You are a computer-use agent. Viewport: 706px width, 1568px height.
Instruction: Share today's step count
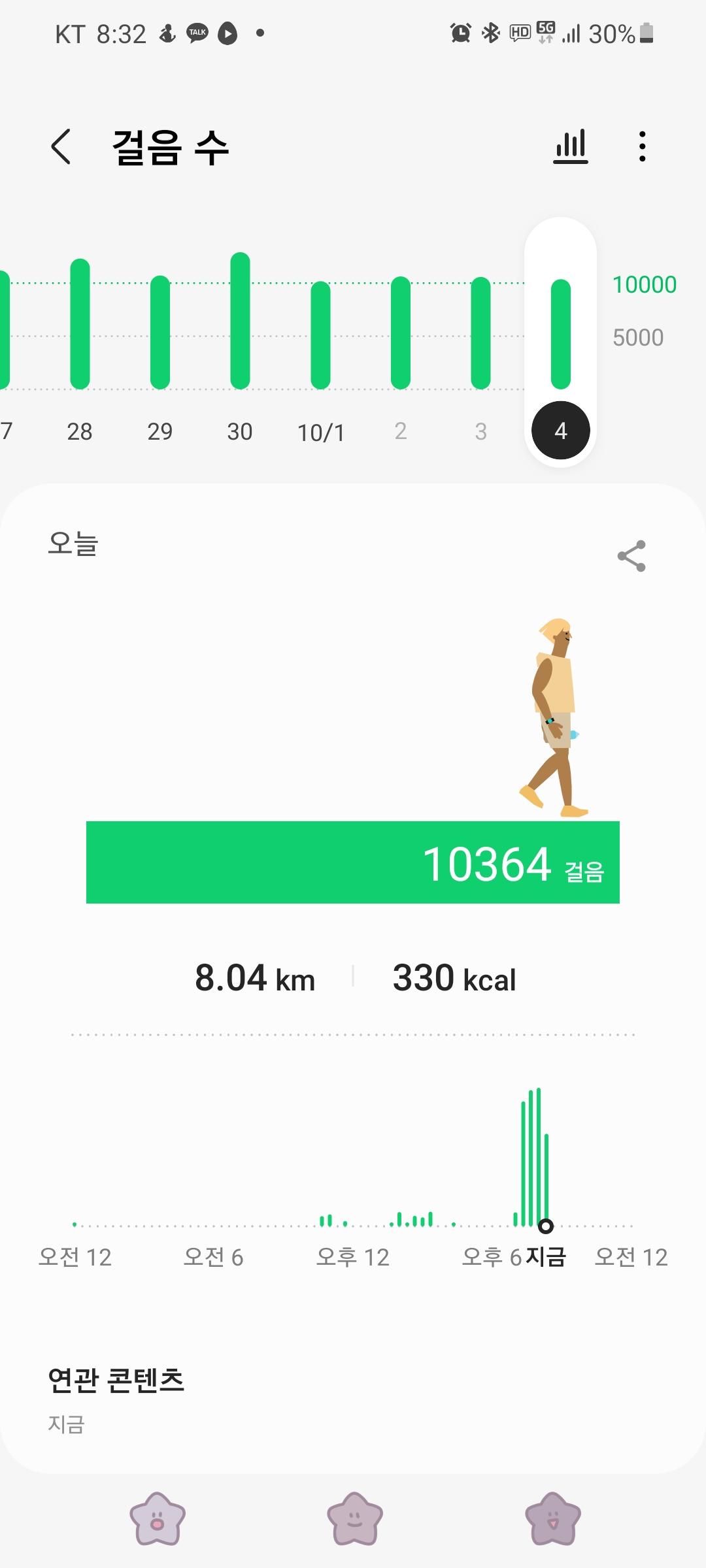[x=631, y=556]
